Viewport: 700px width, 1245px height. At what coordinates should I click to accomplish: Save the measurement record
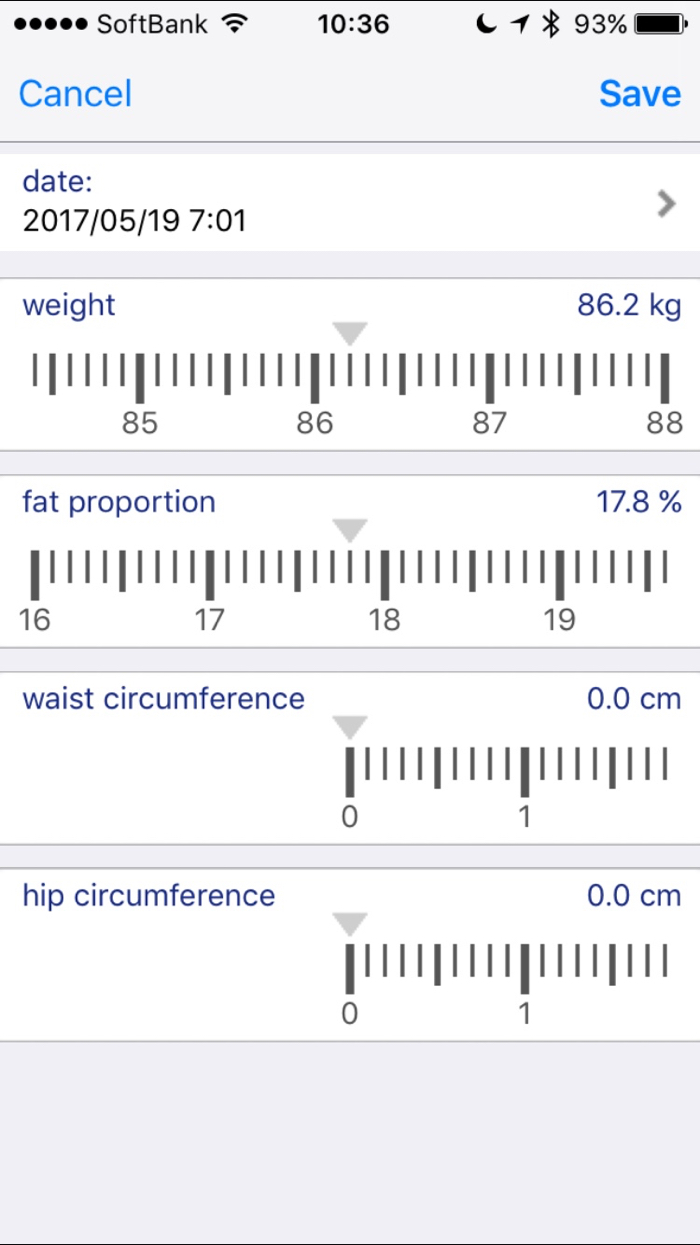(640, 94)
